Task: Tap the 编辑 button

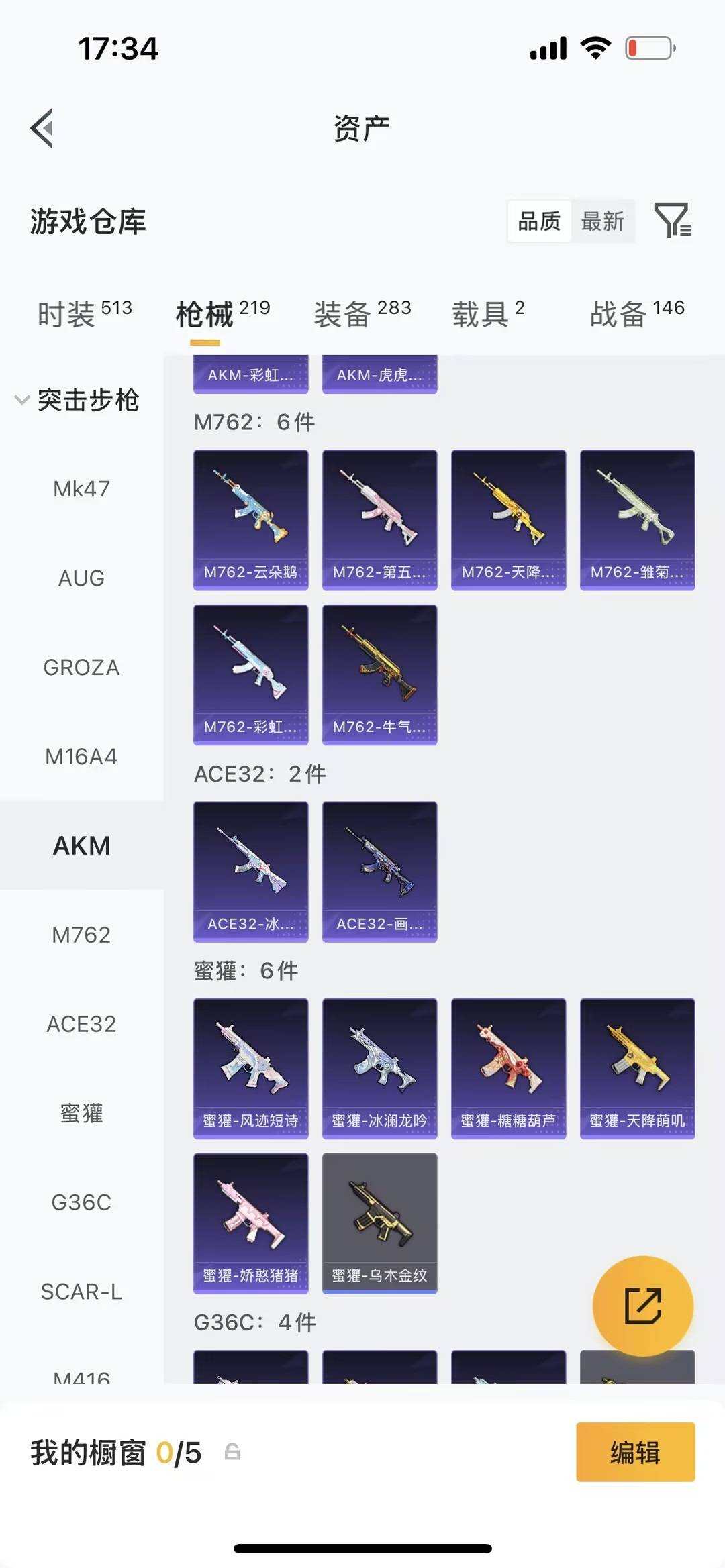Action: coord(635,1453)
